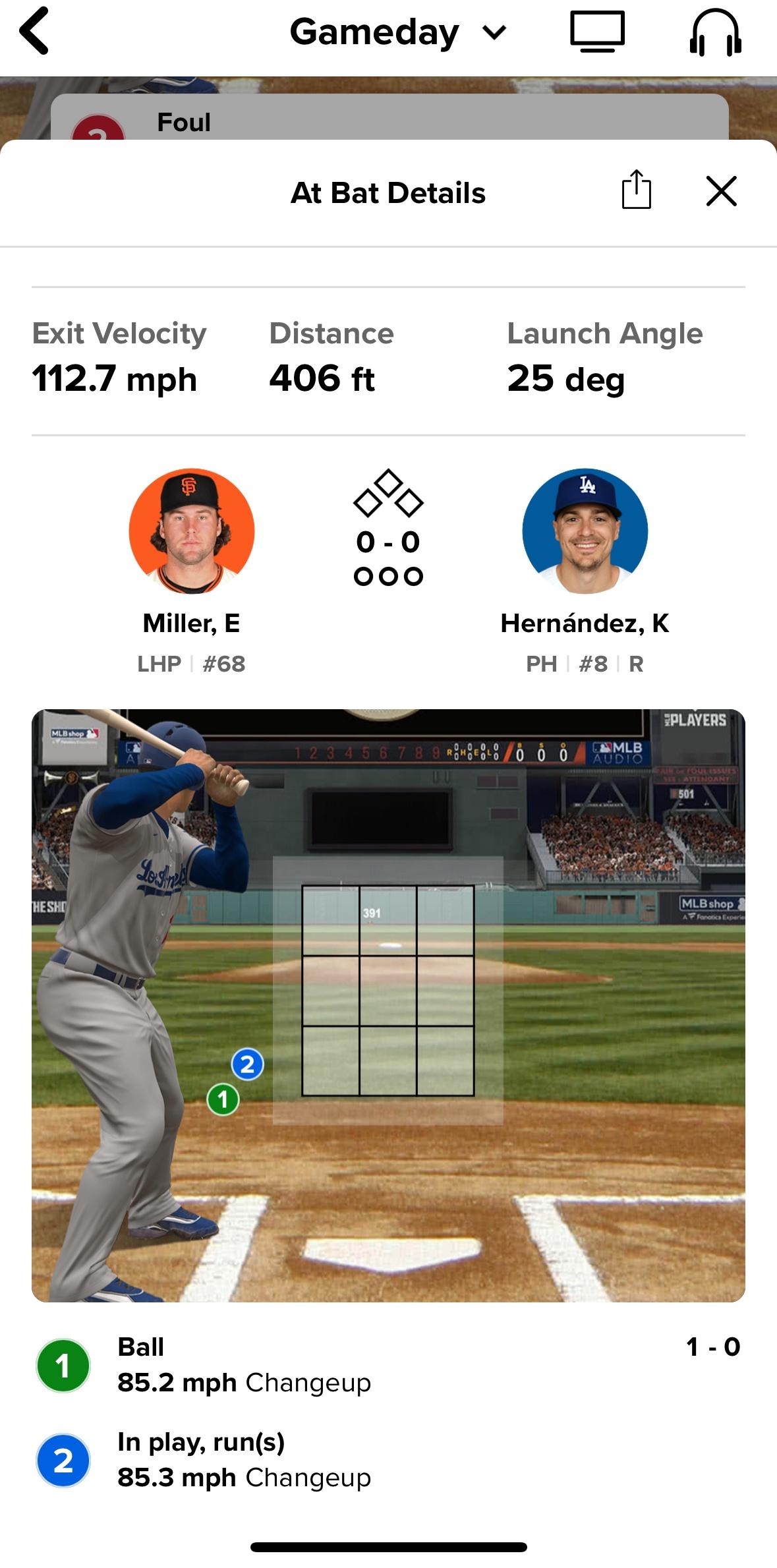Share the At Bat Details
Viewport: 777px width, 1568px height.
636,190
